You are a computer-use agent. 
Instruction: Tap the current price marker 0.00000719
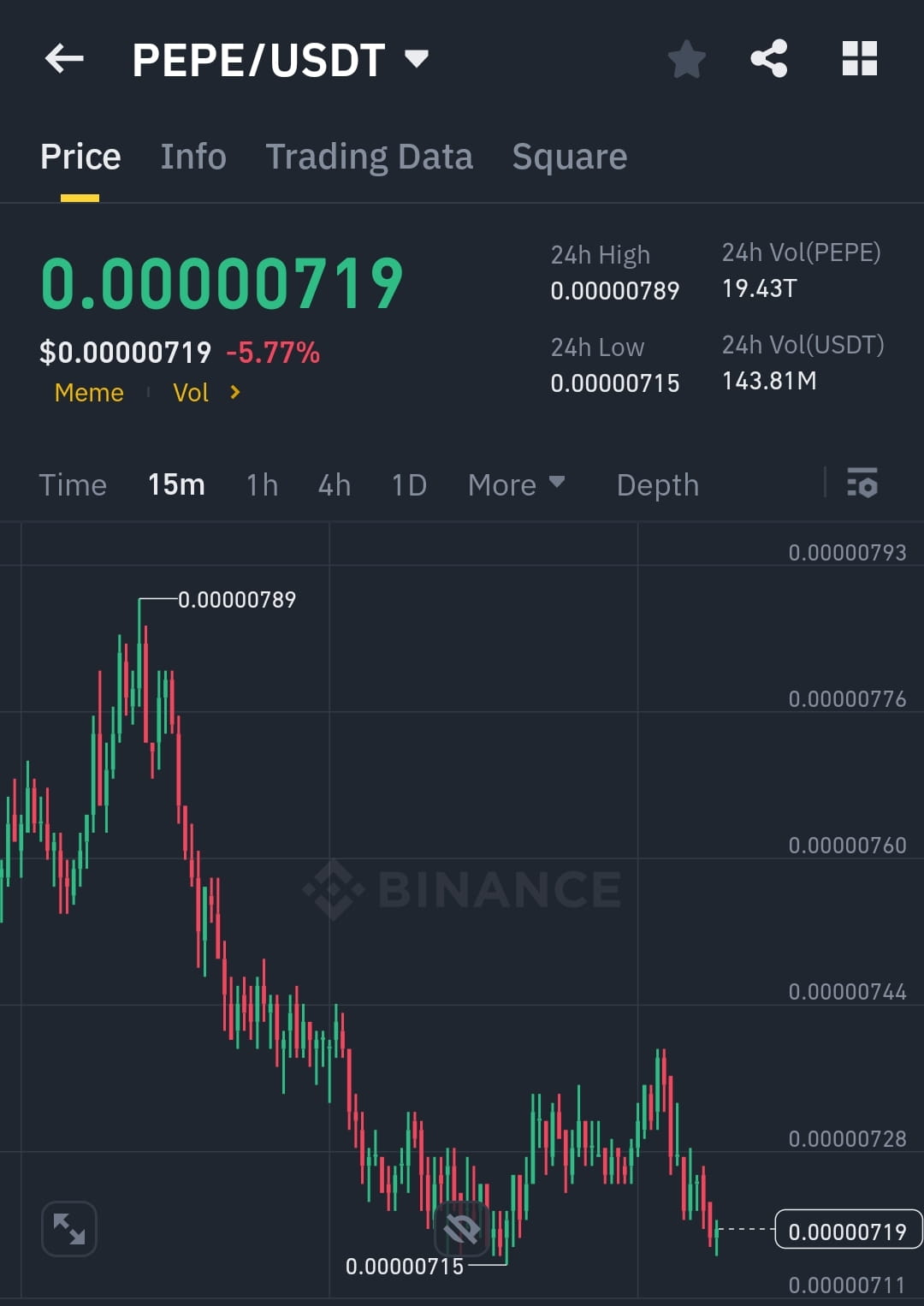[x=847, y=1232]
